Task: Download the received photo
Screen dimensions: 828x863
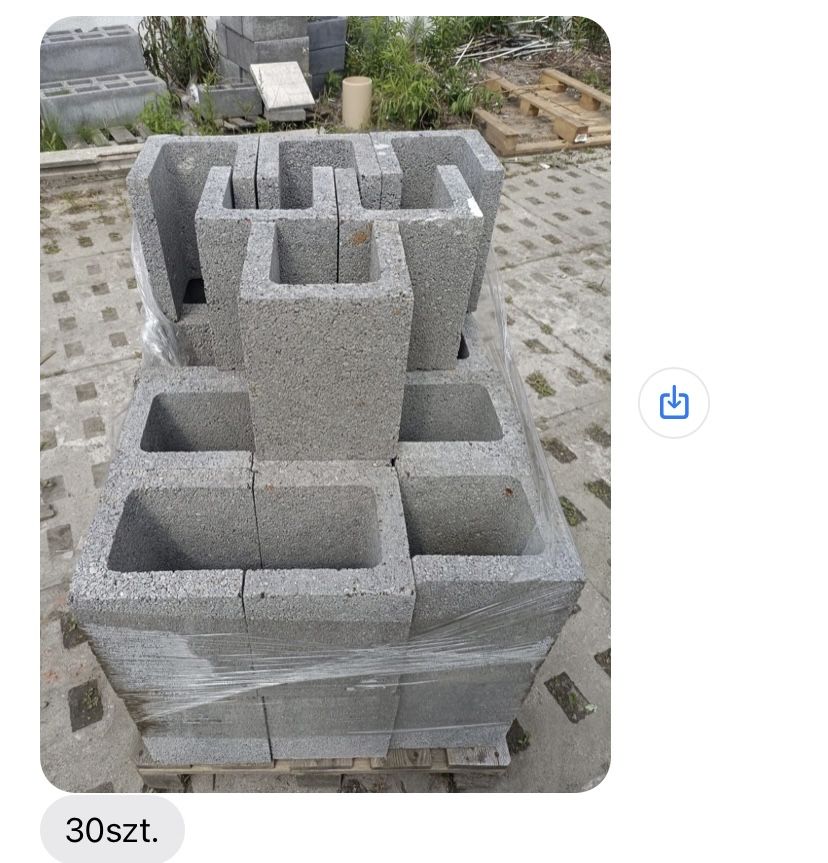Action: pyautogui.click(x=674, y=403)
